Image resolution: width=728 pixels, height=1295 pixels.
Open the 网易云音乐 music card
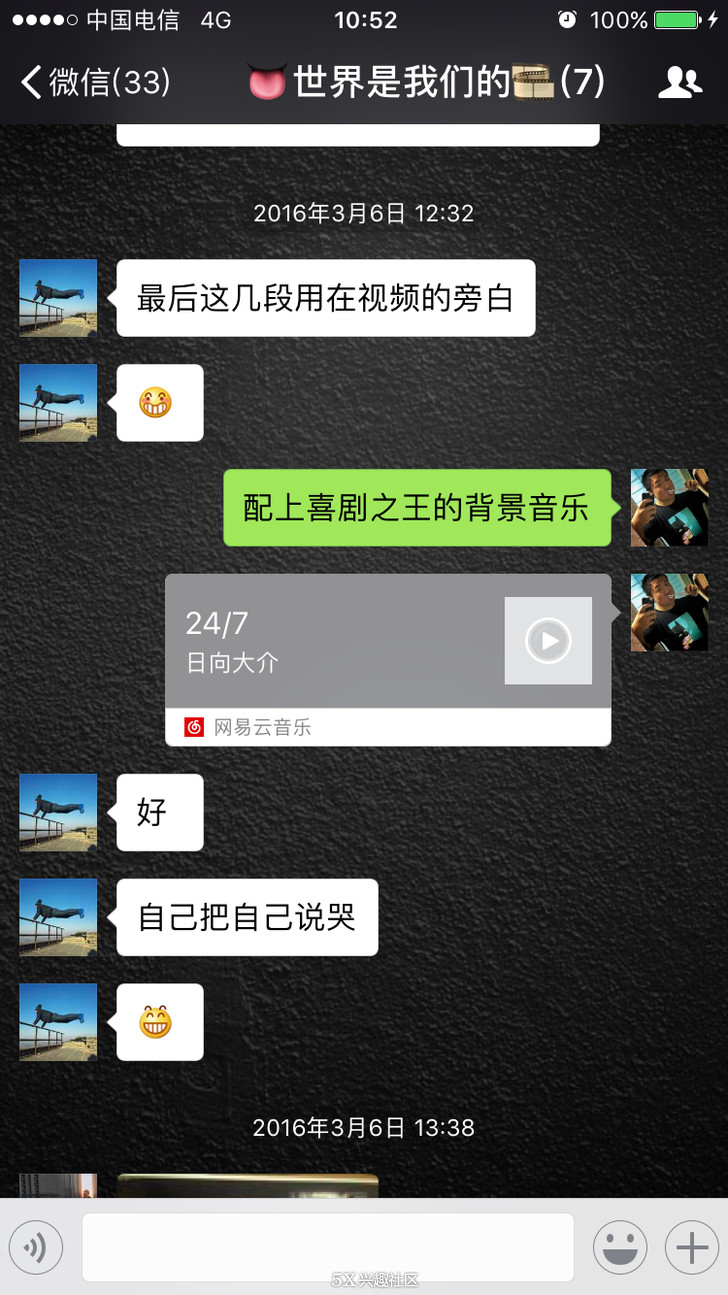point(340,642)
